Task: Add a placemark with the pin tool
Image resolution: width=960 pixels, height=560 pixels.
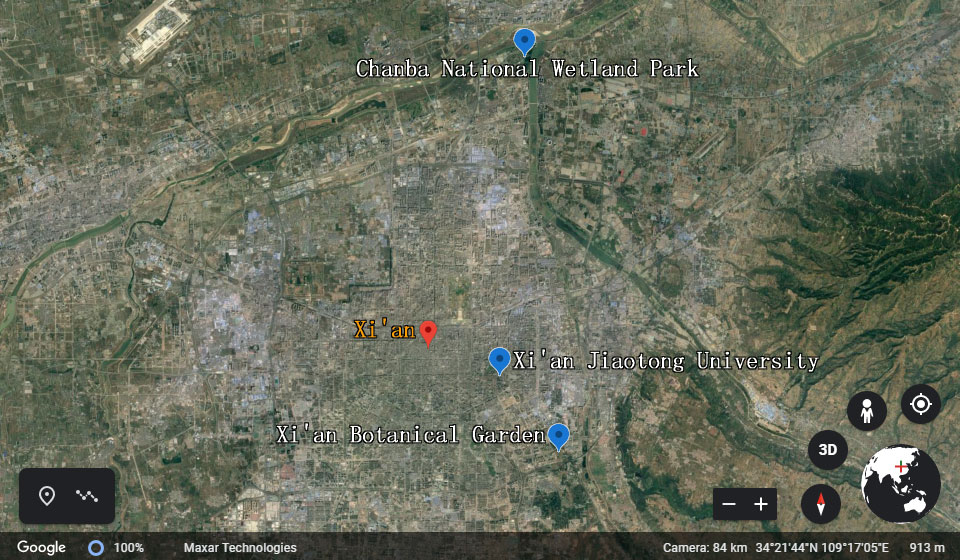Action: [x=46, y=496]
